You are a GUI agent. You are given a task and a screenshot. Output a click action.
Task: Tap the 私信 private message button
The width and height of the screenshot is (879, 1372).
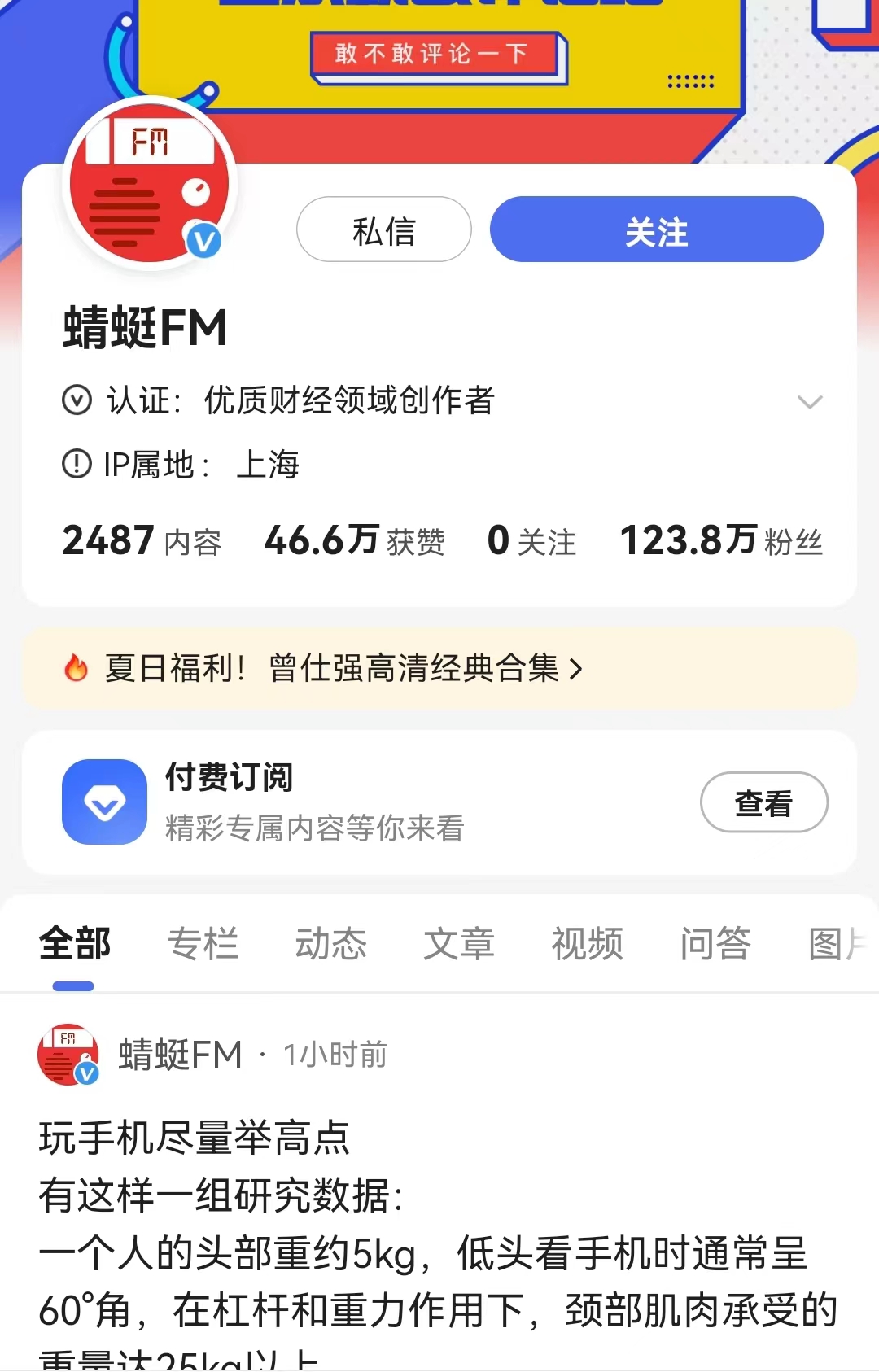383,230
